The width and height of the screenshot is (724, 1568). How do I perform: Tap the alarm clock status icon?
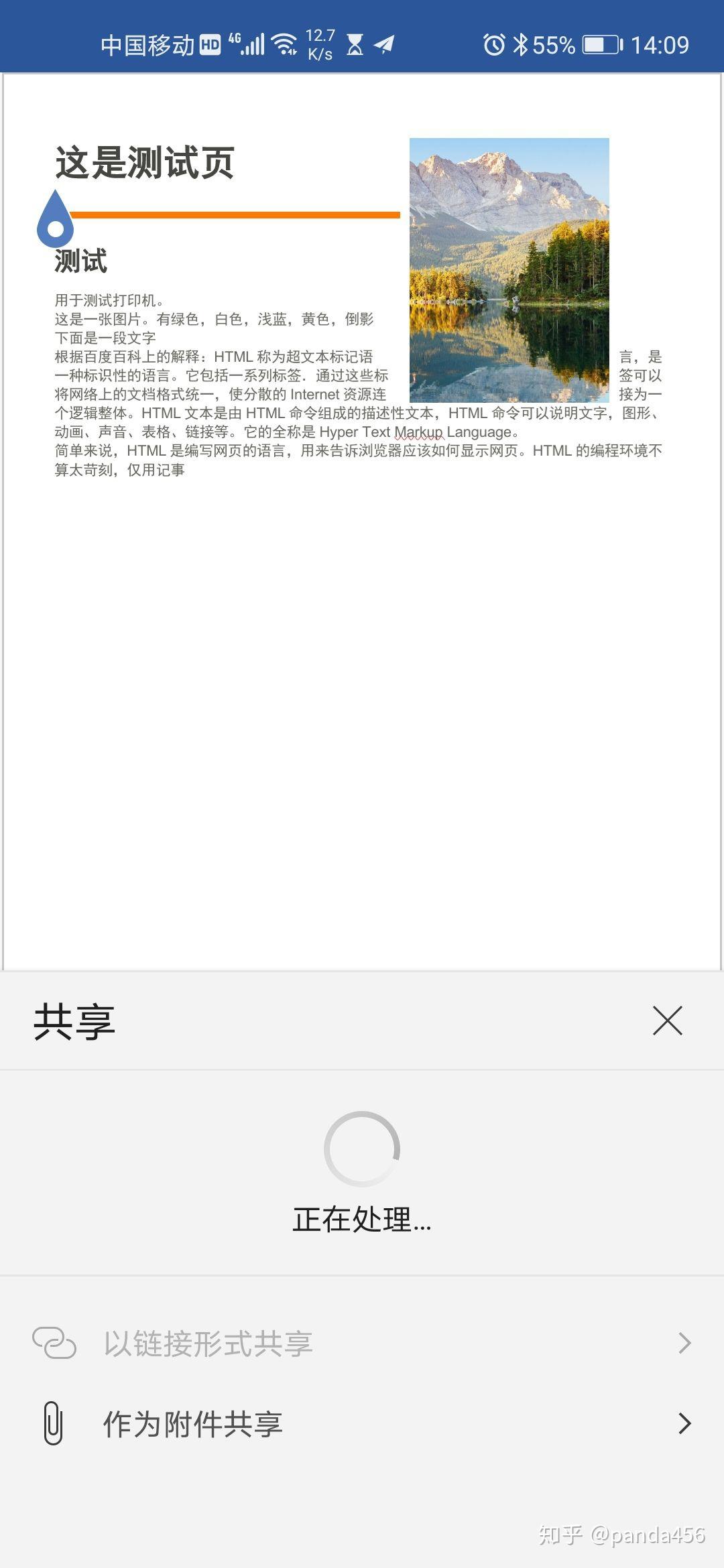pos(495,44)
